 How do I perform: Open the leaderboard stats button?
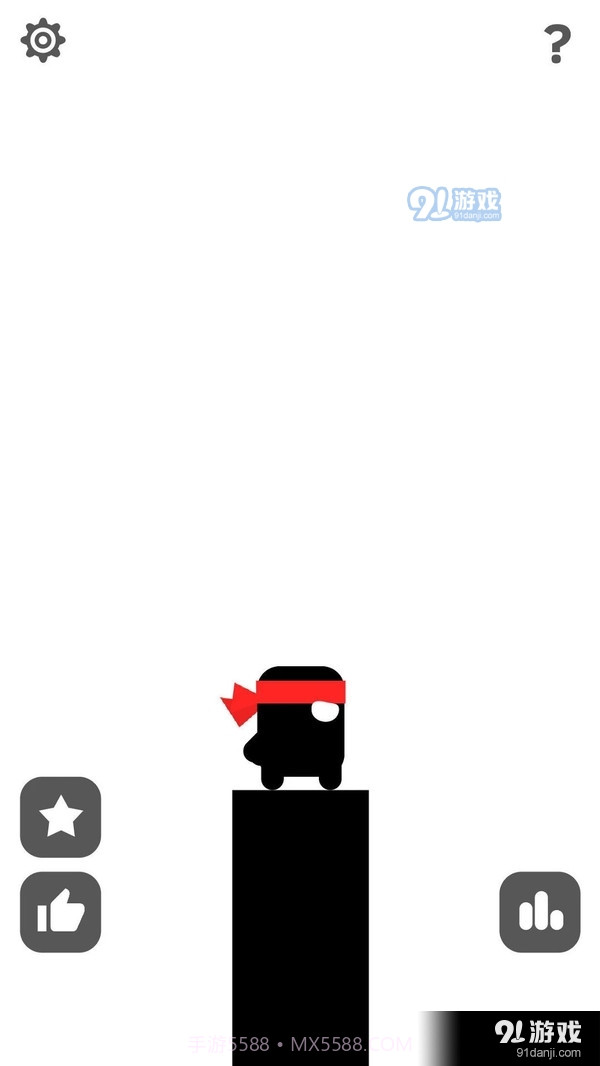(x=540, y=912)
